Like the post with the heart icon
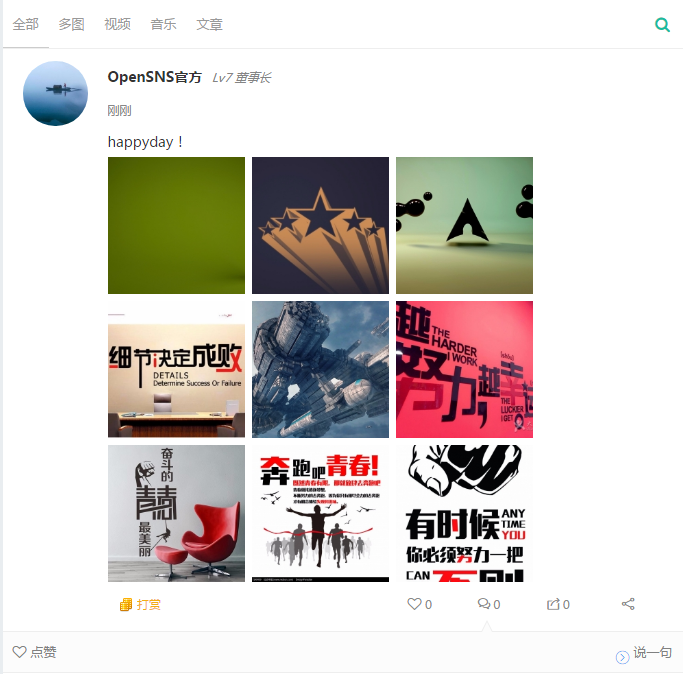Screen dimensions: 683x674 tap(419, 604)
